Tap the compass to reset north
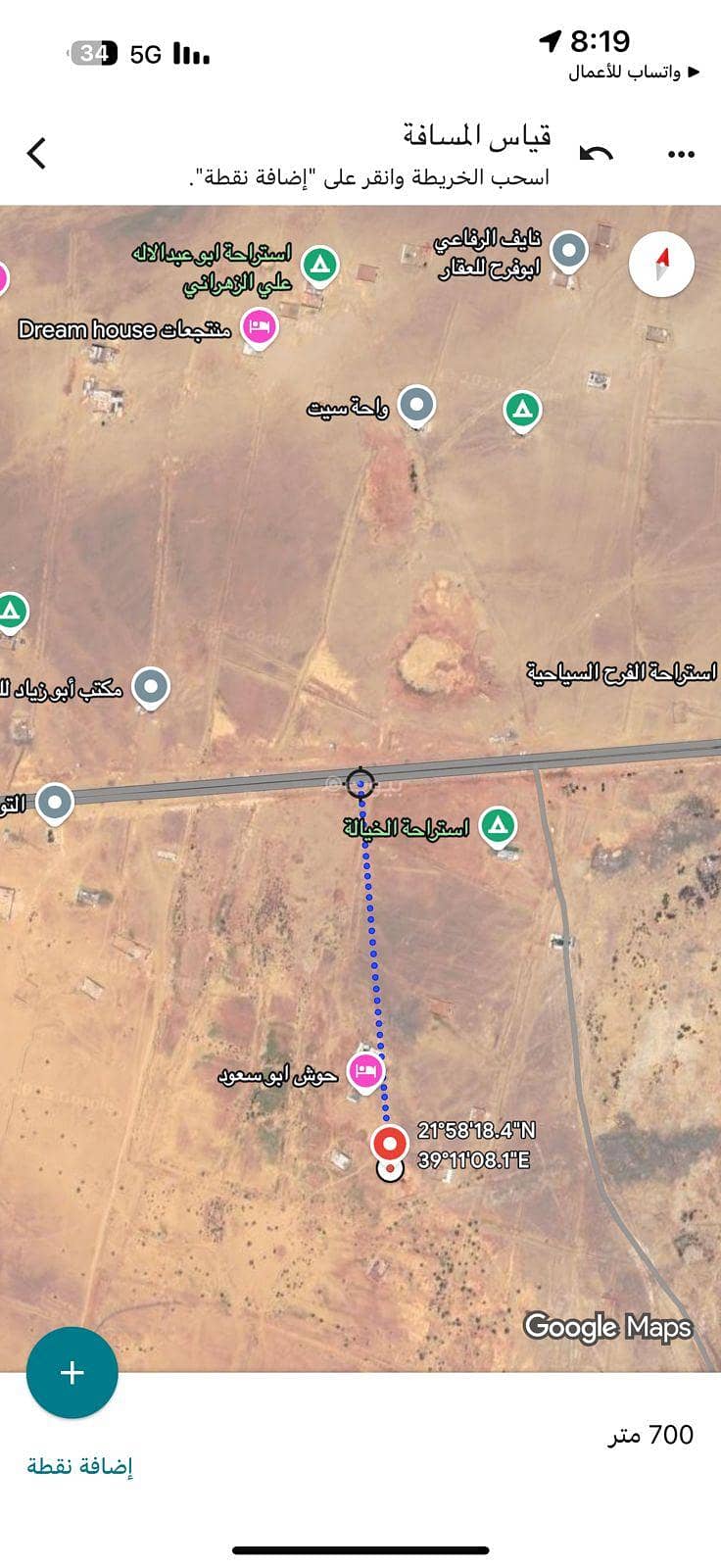 pos(662,264)
